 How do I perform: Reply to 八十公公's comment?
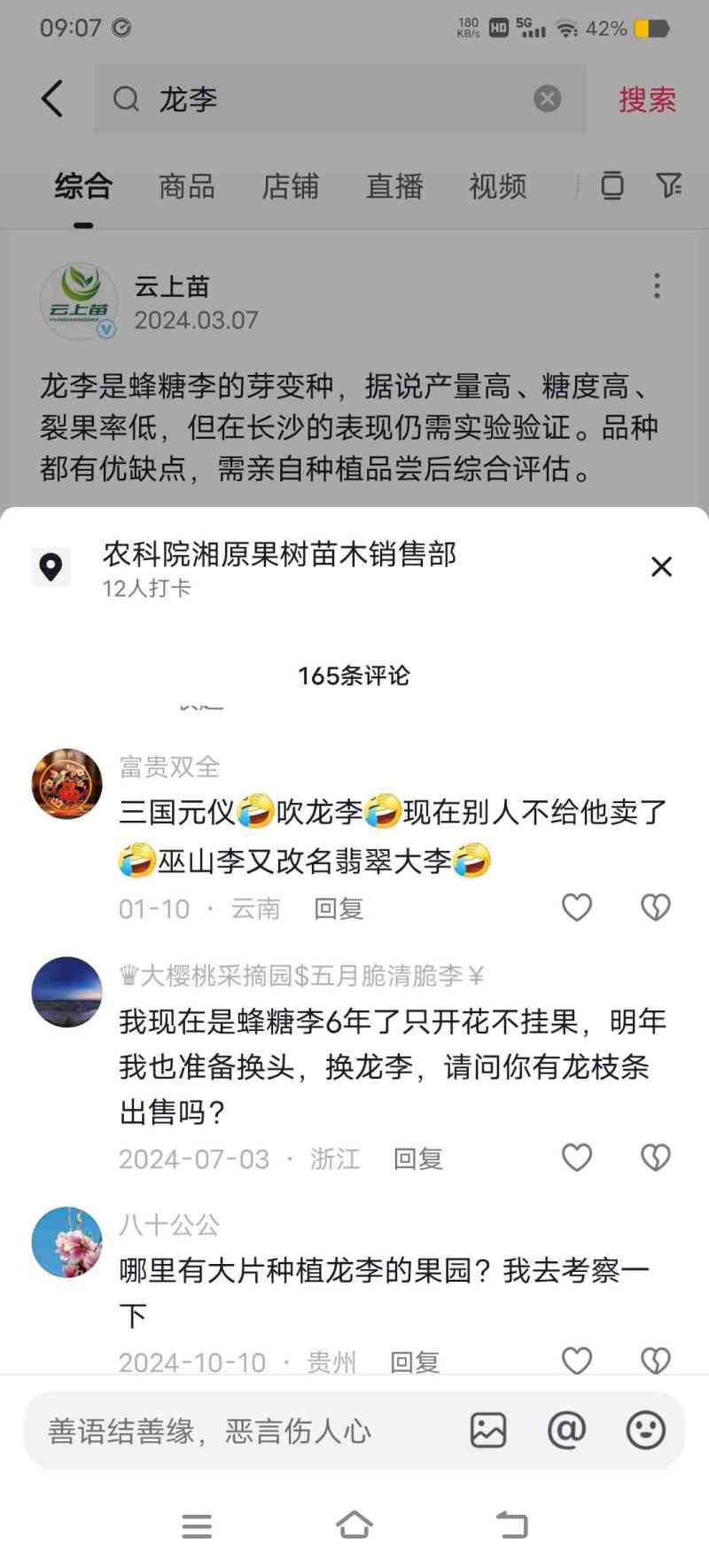click(415, 1361)
